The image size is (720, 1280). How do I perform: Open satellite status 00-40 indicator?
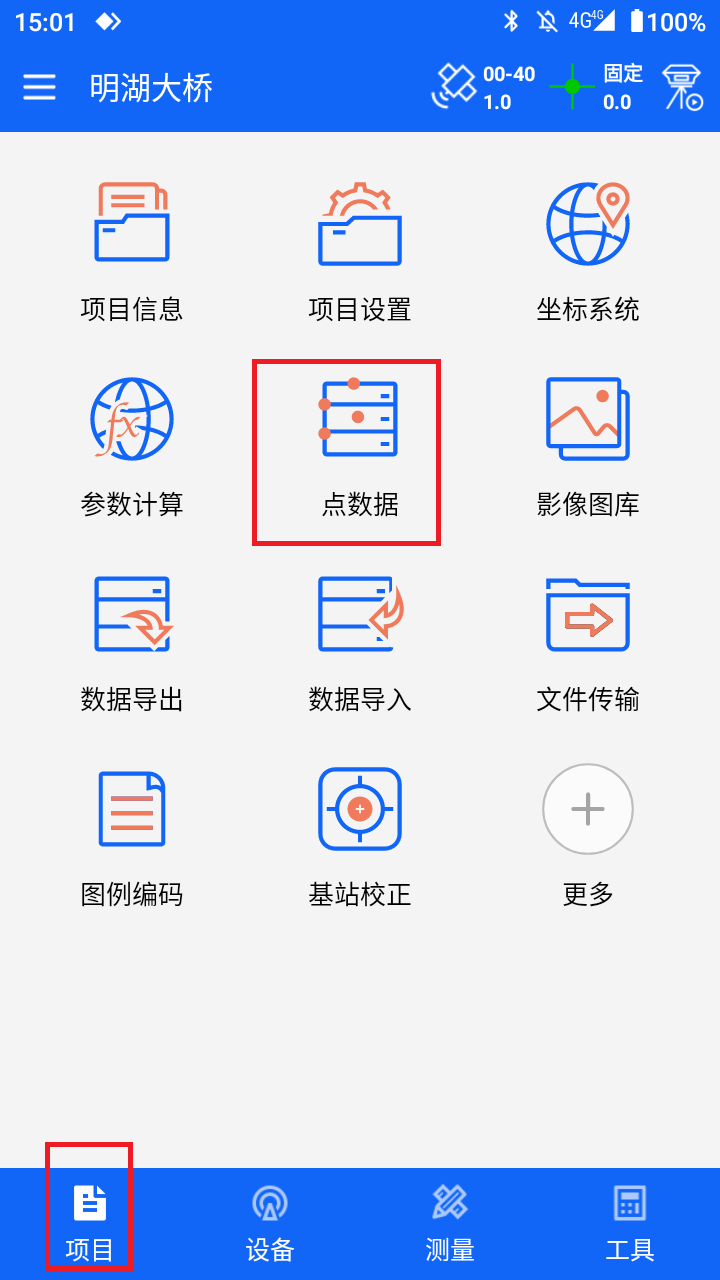point(484,88)
